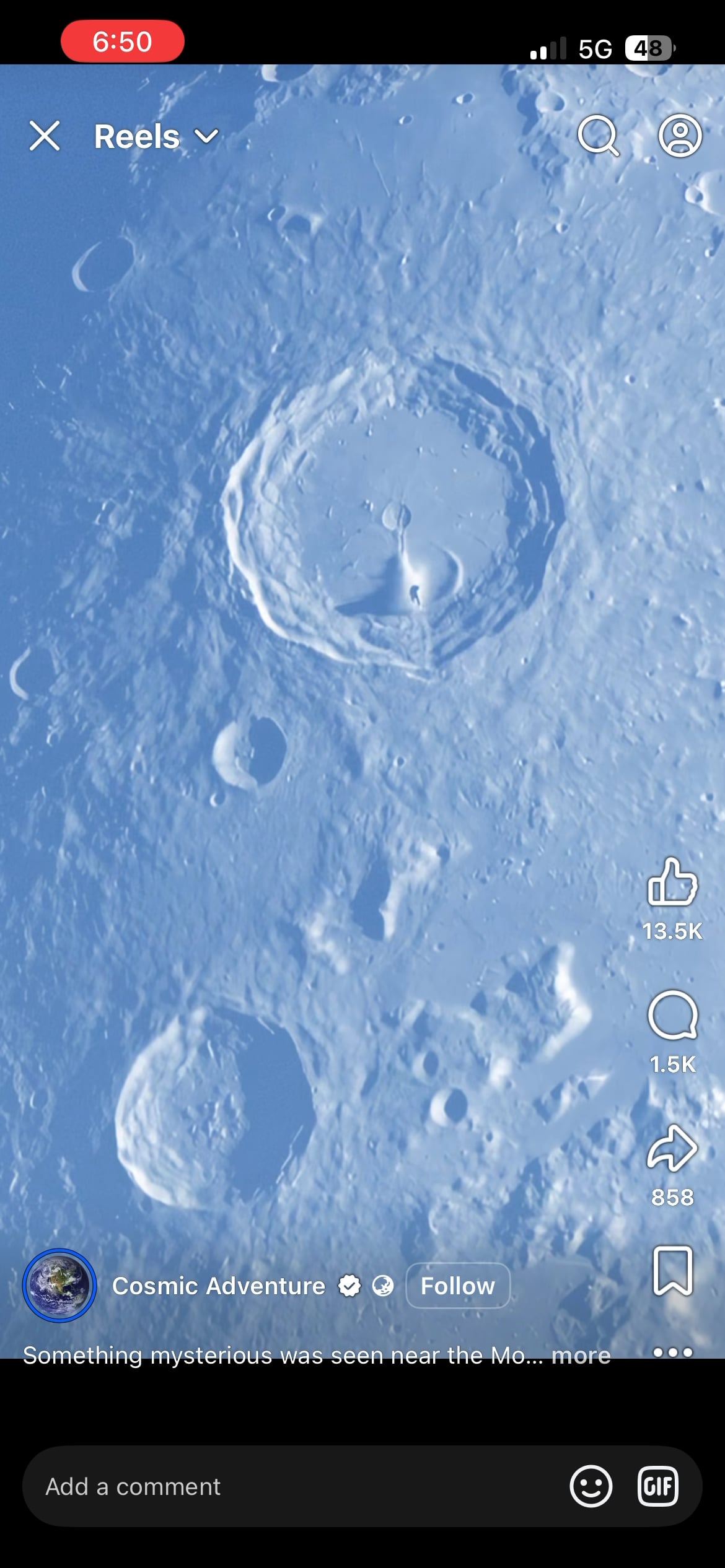Follow Cosmic Adventure

pyautogui.click(x=457, y=1286)
